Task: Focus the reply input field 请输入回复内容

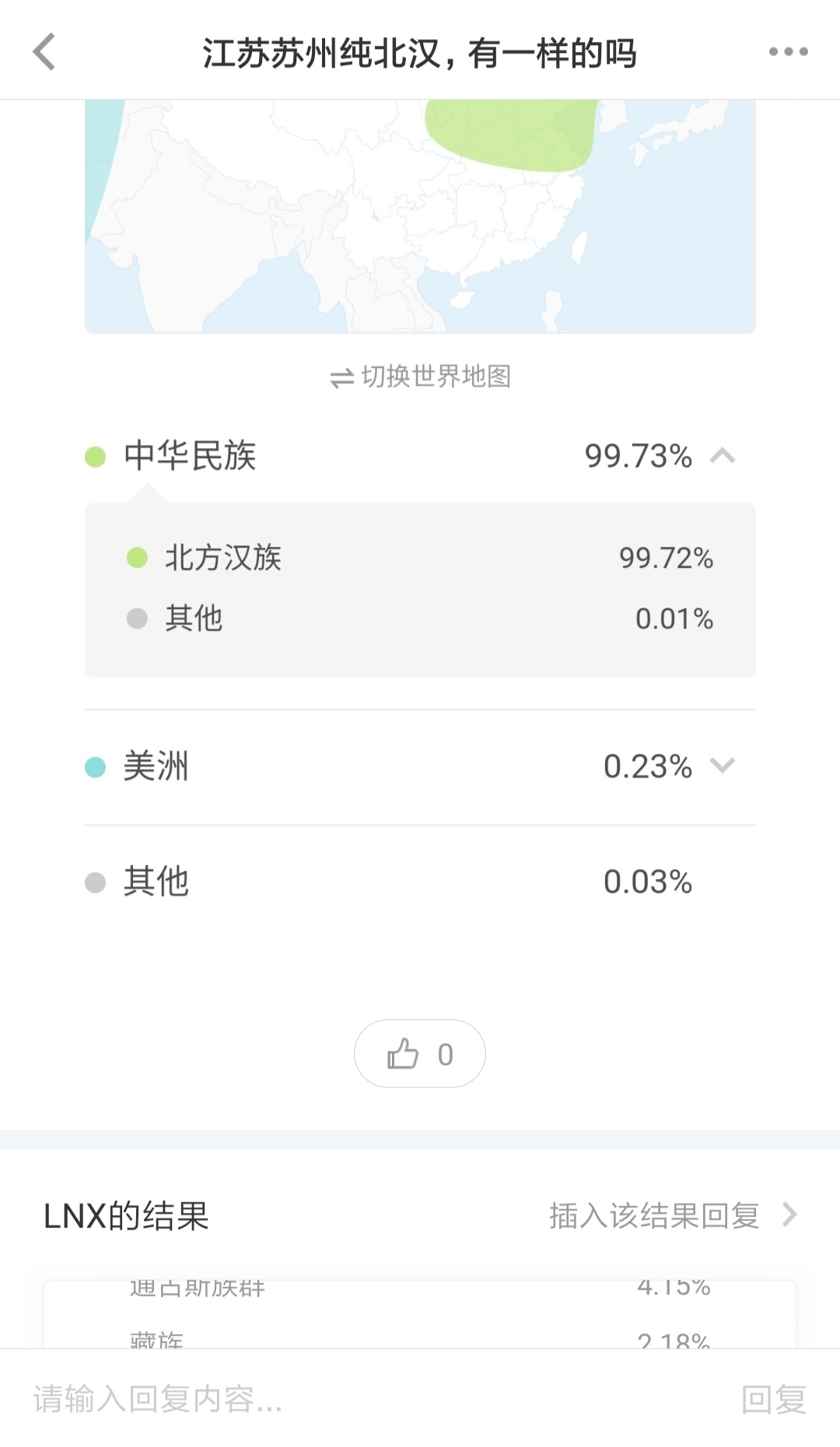Action: click(373, 1399)
